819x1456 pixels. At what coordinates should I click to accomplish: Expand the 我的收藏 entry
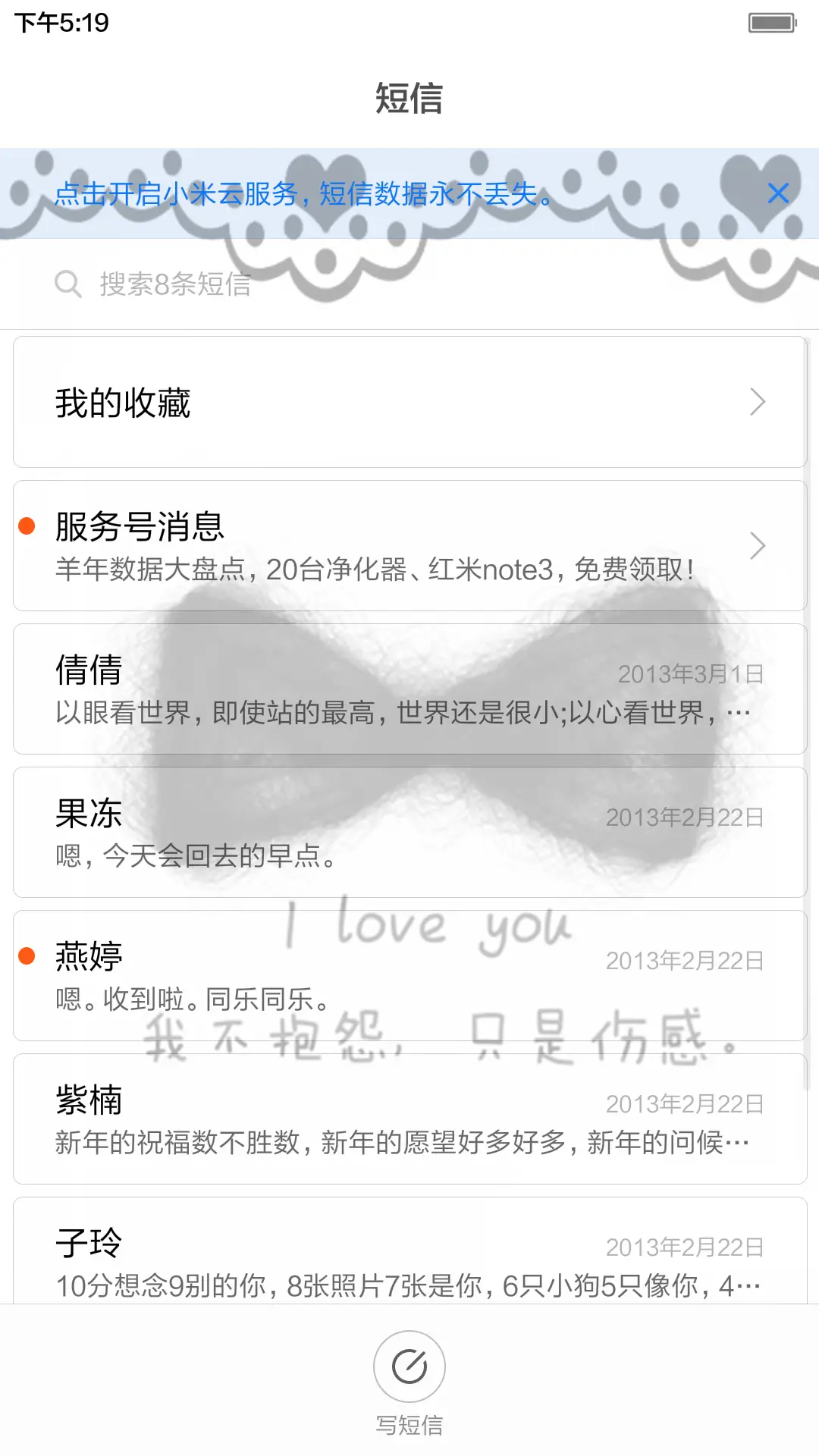[x=409, y=402]
